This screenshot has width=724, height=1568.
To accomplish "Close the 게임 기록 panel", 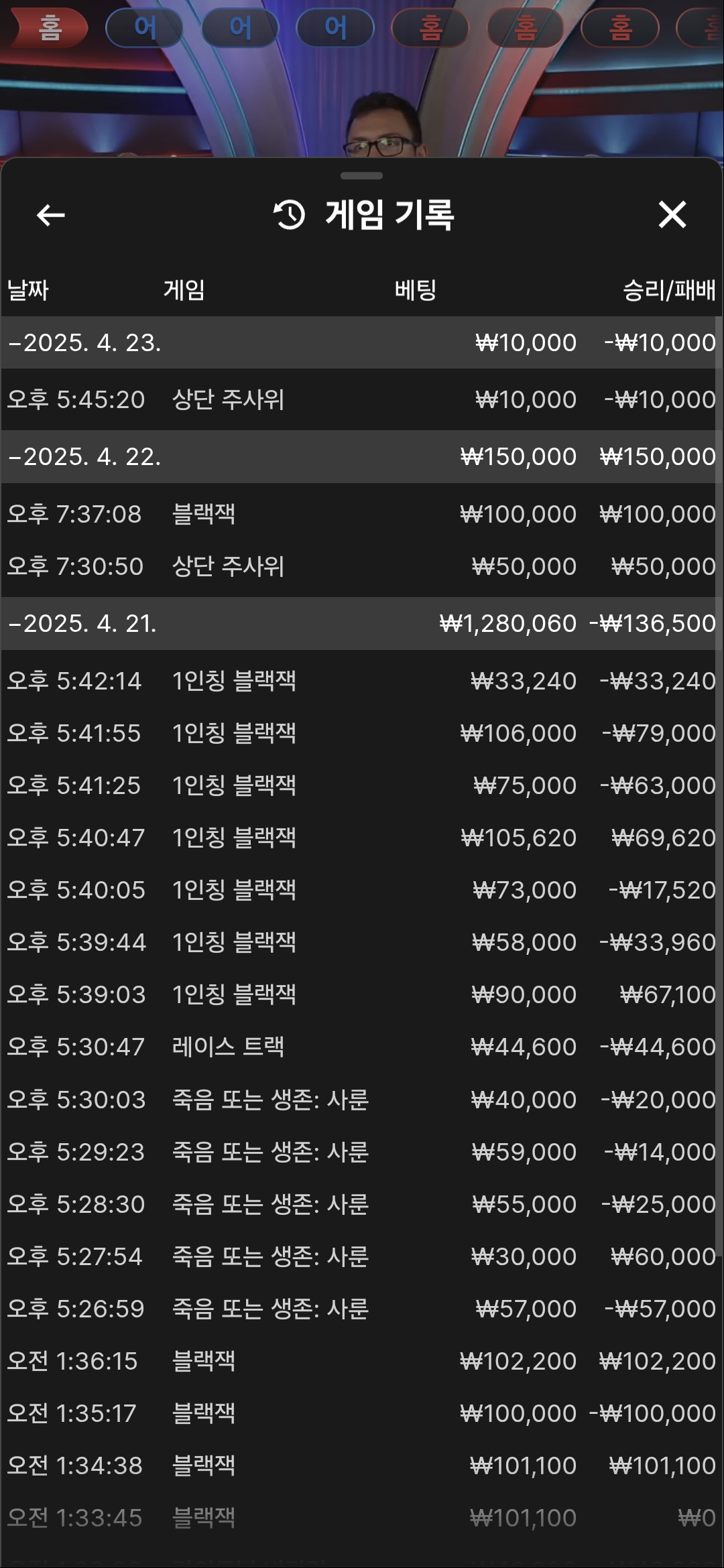I will pyautogui.click(x=672, y=215).
